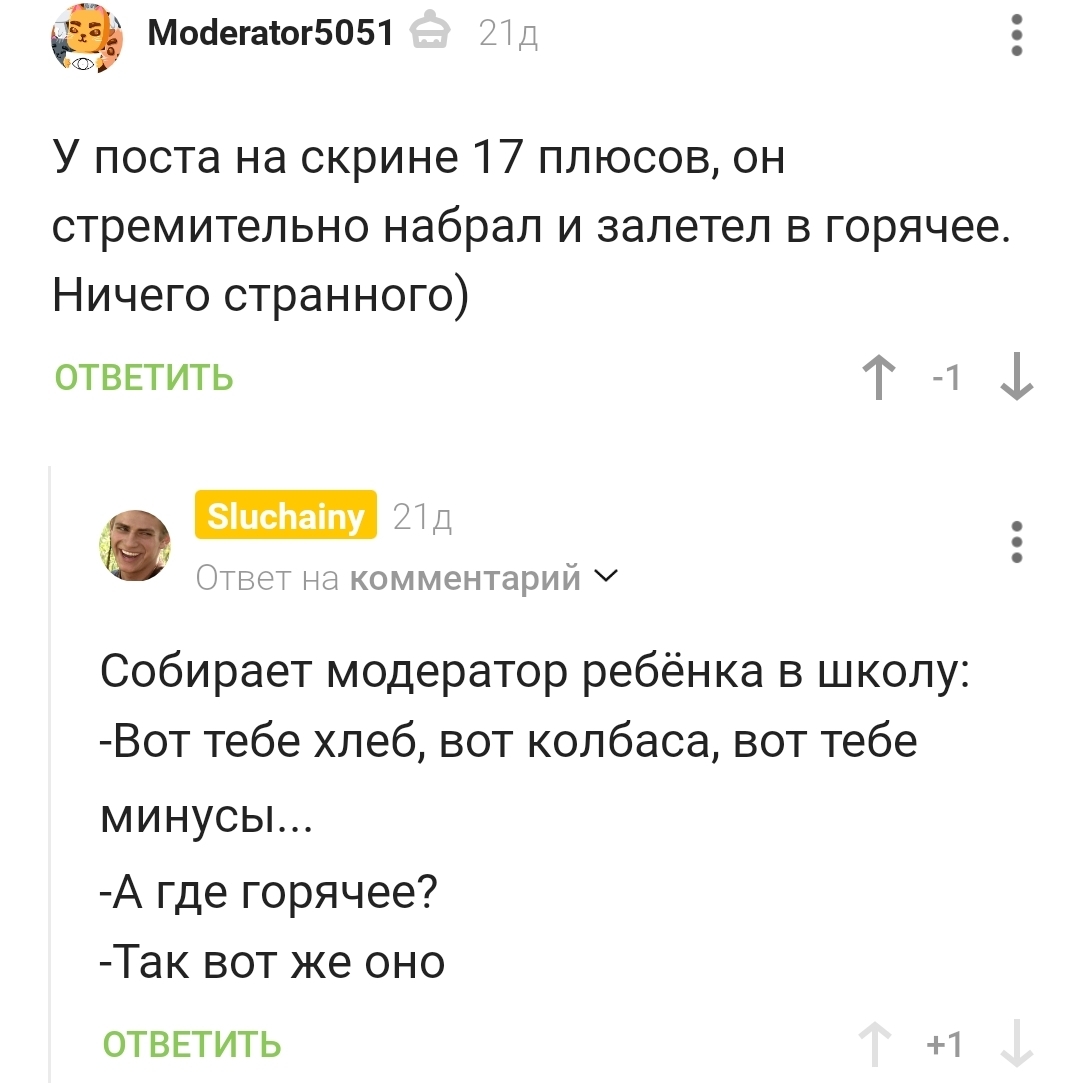Reply to Moderator5051's comment

144,378
